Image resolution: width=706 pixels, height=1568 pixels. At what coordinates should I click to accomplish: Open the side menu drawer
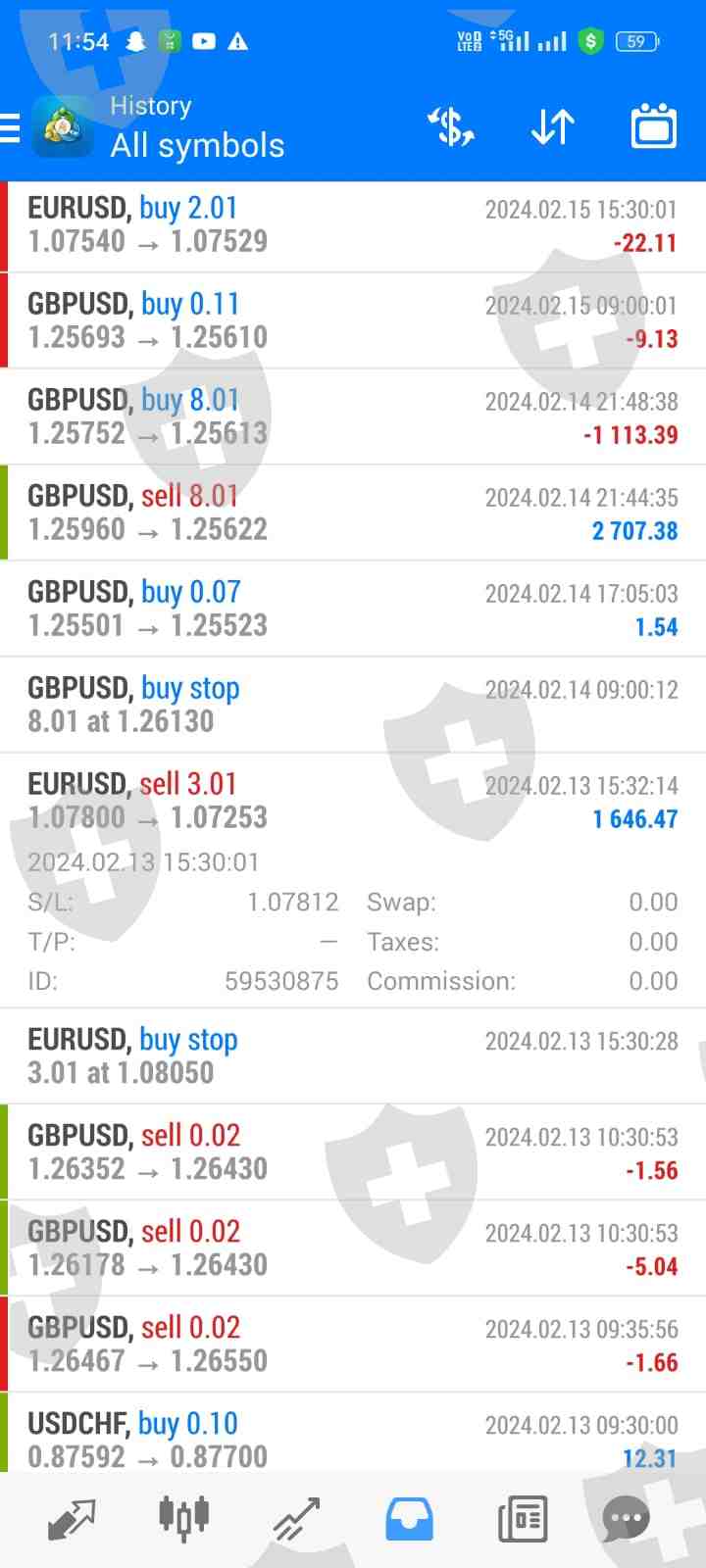12,127
